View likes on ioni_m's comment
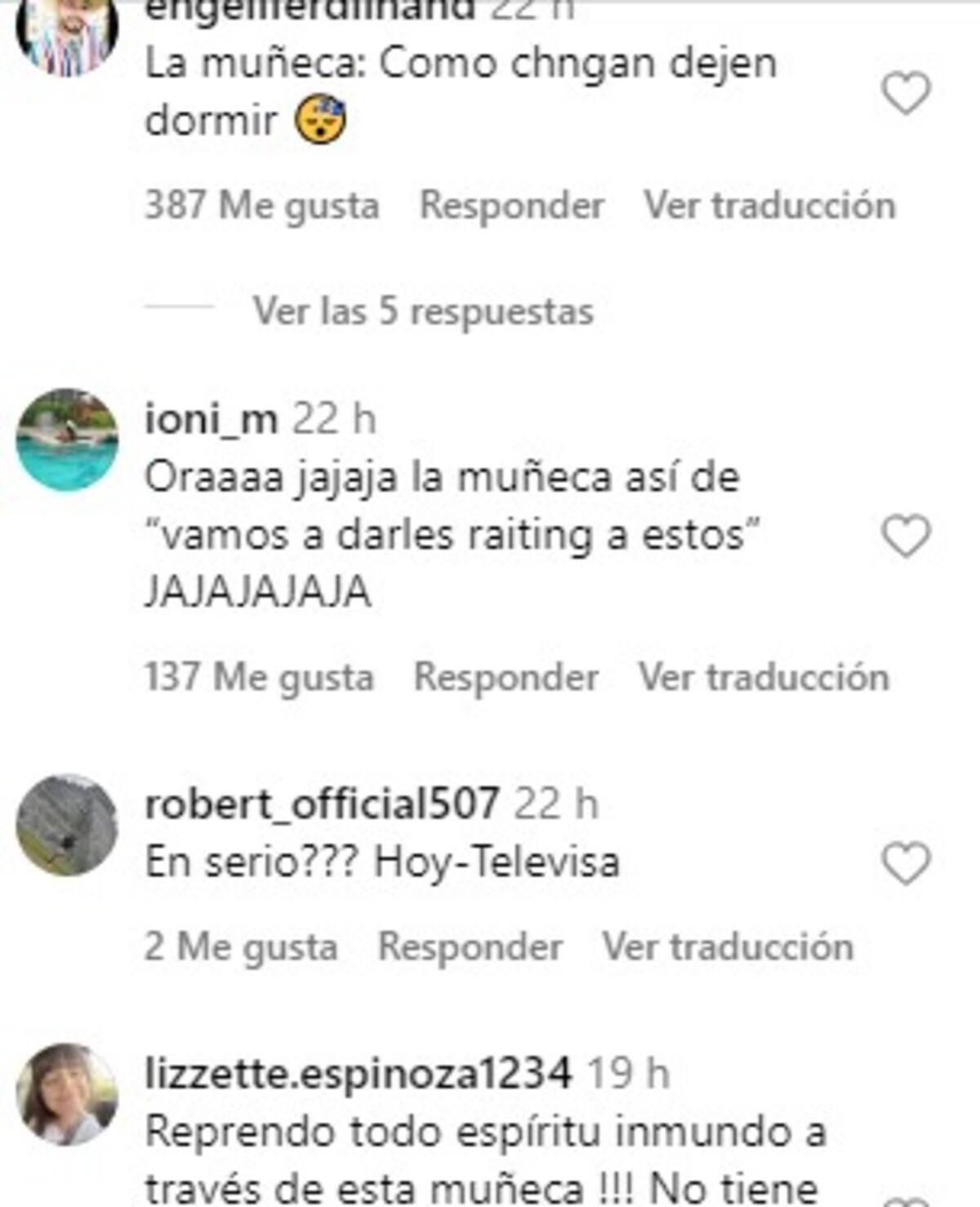980x1207 pixels. click(x=259, y=677)
